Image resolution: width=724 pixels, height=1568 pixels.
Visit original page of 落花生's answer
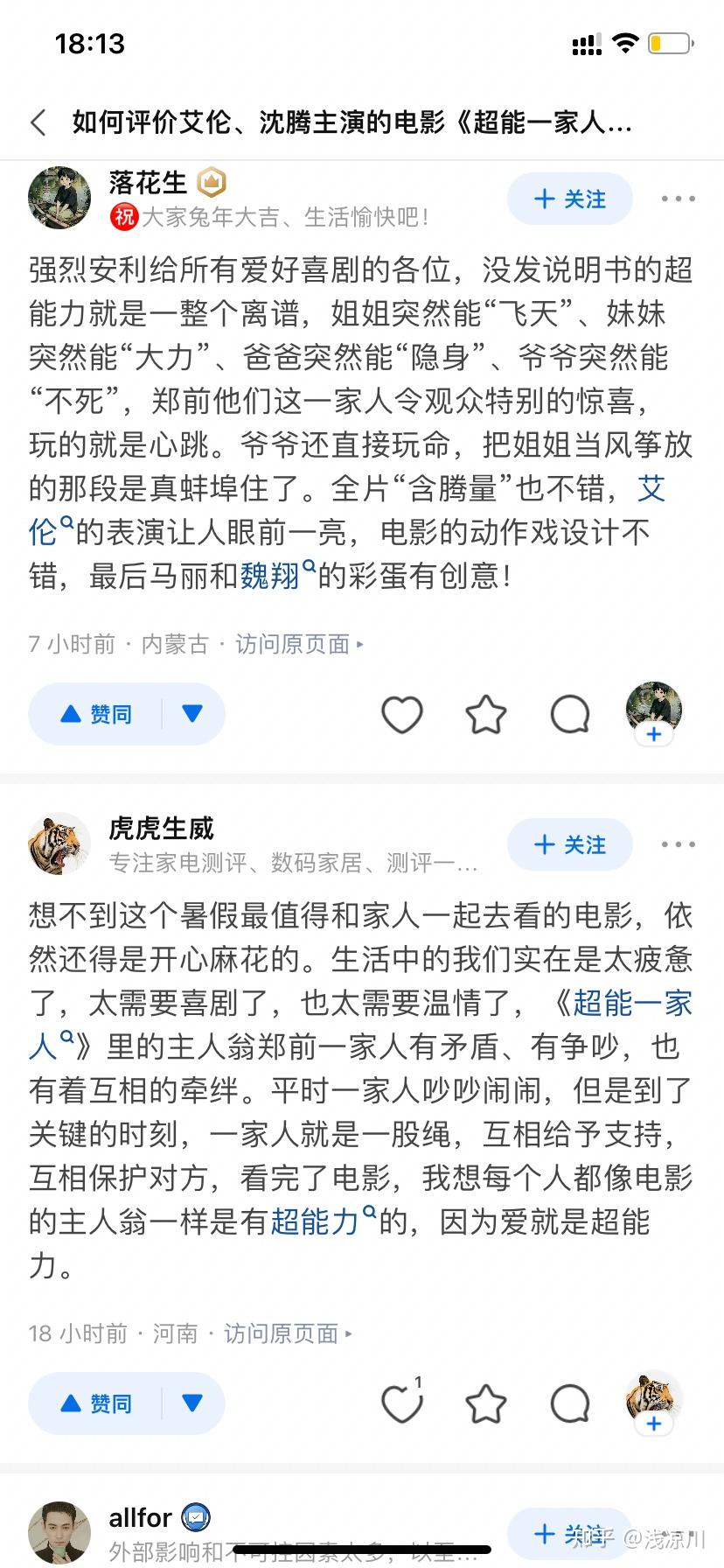click(x=299, y=644)
